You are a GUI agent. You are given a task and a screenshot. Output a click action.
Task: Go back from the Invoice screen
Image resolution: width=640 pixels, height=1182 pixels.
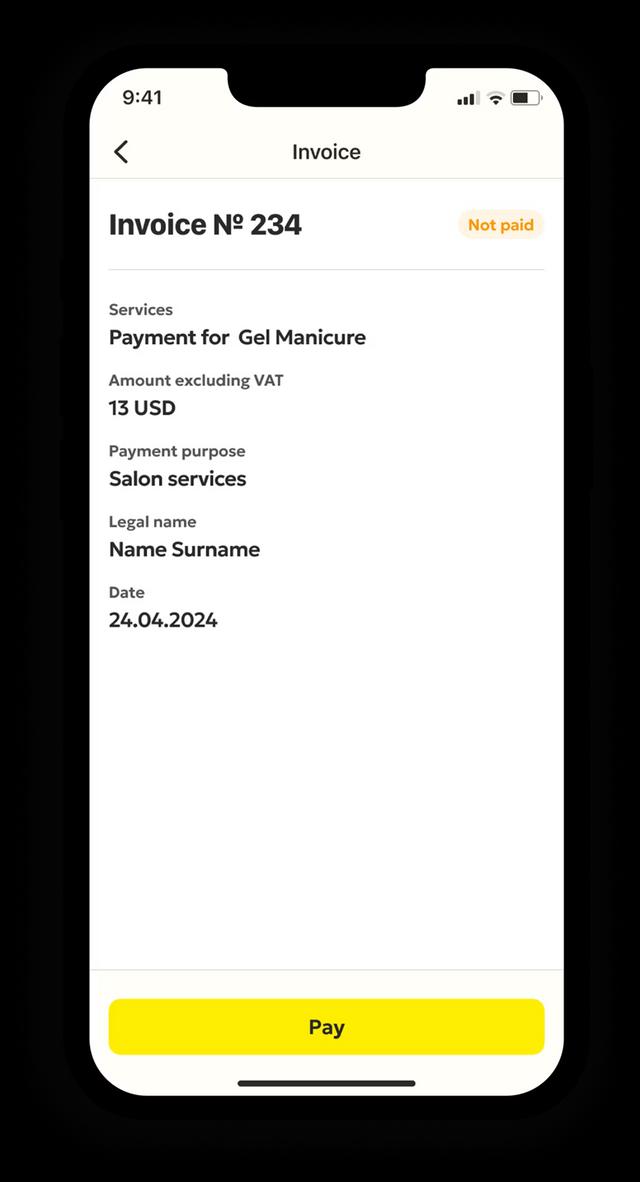(121, 152)
